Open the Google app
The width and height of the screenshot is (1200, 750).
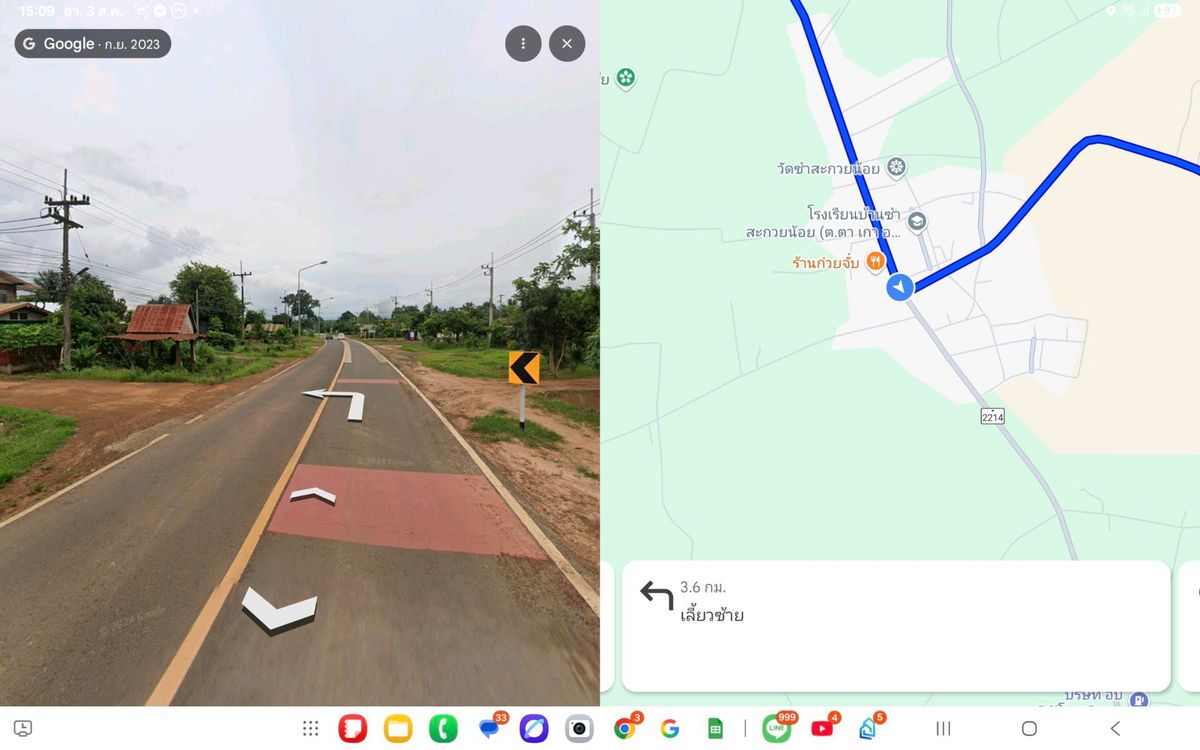[670, 729]
